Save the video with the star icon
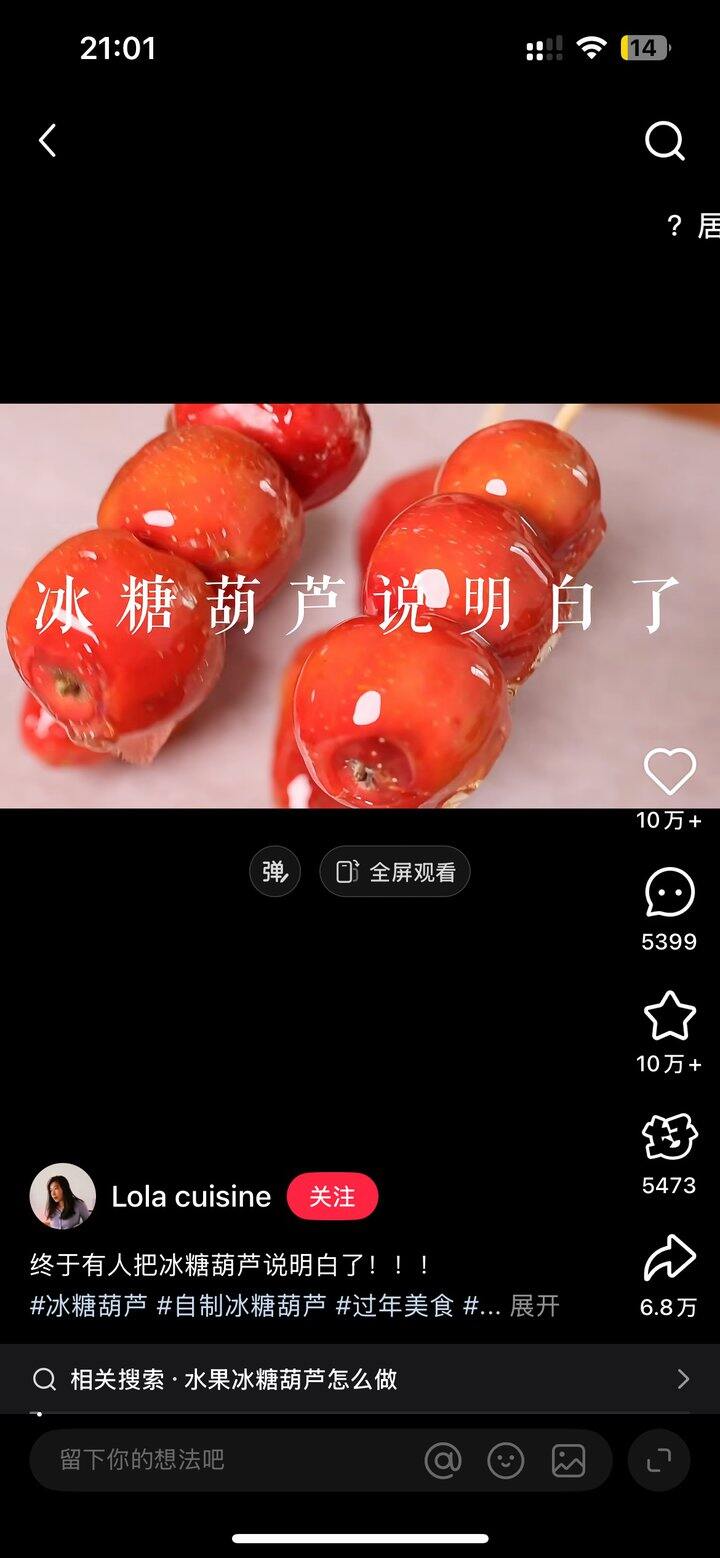 tap(669, 1016)
